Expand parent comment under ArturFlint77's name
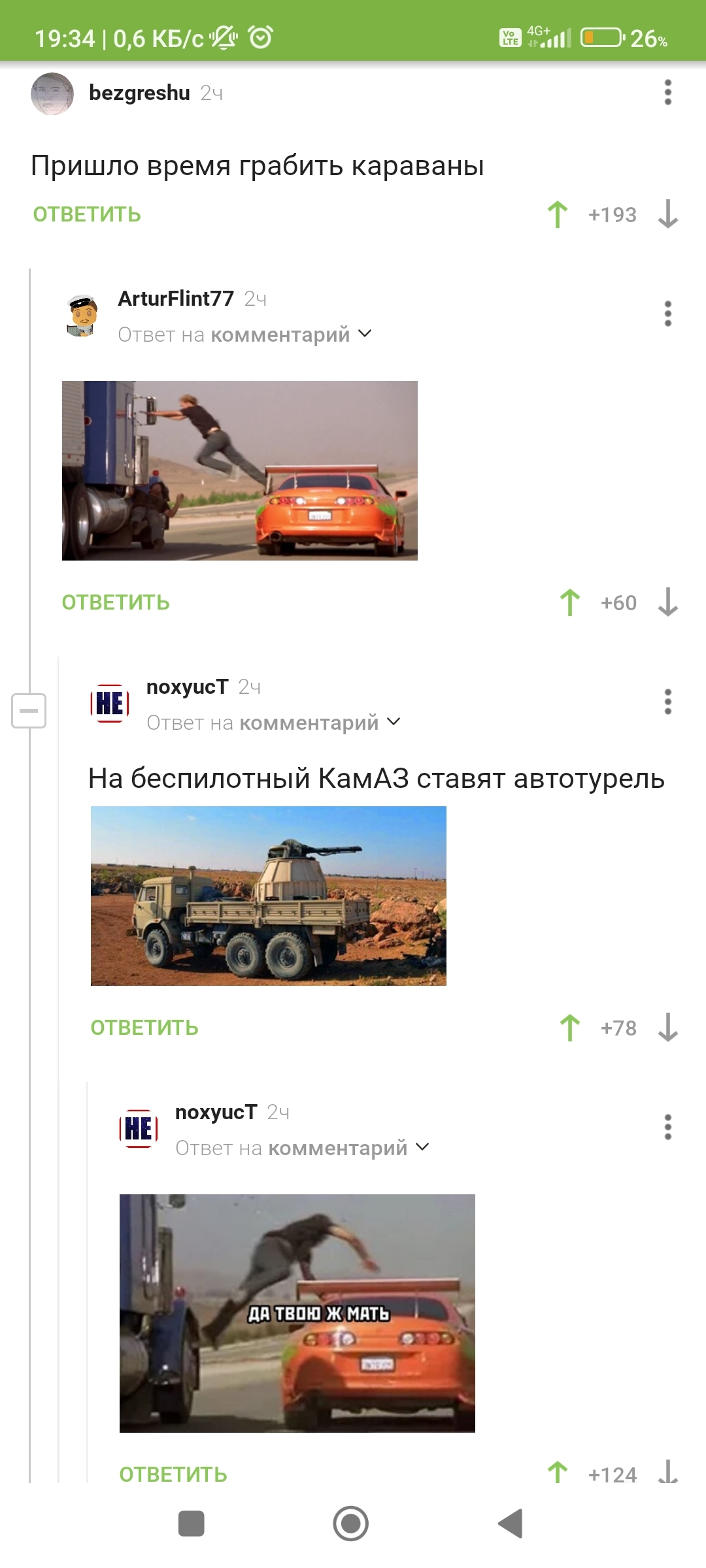This screenshot has height=1568, width=706. click(x=245, y=335)
